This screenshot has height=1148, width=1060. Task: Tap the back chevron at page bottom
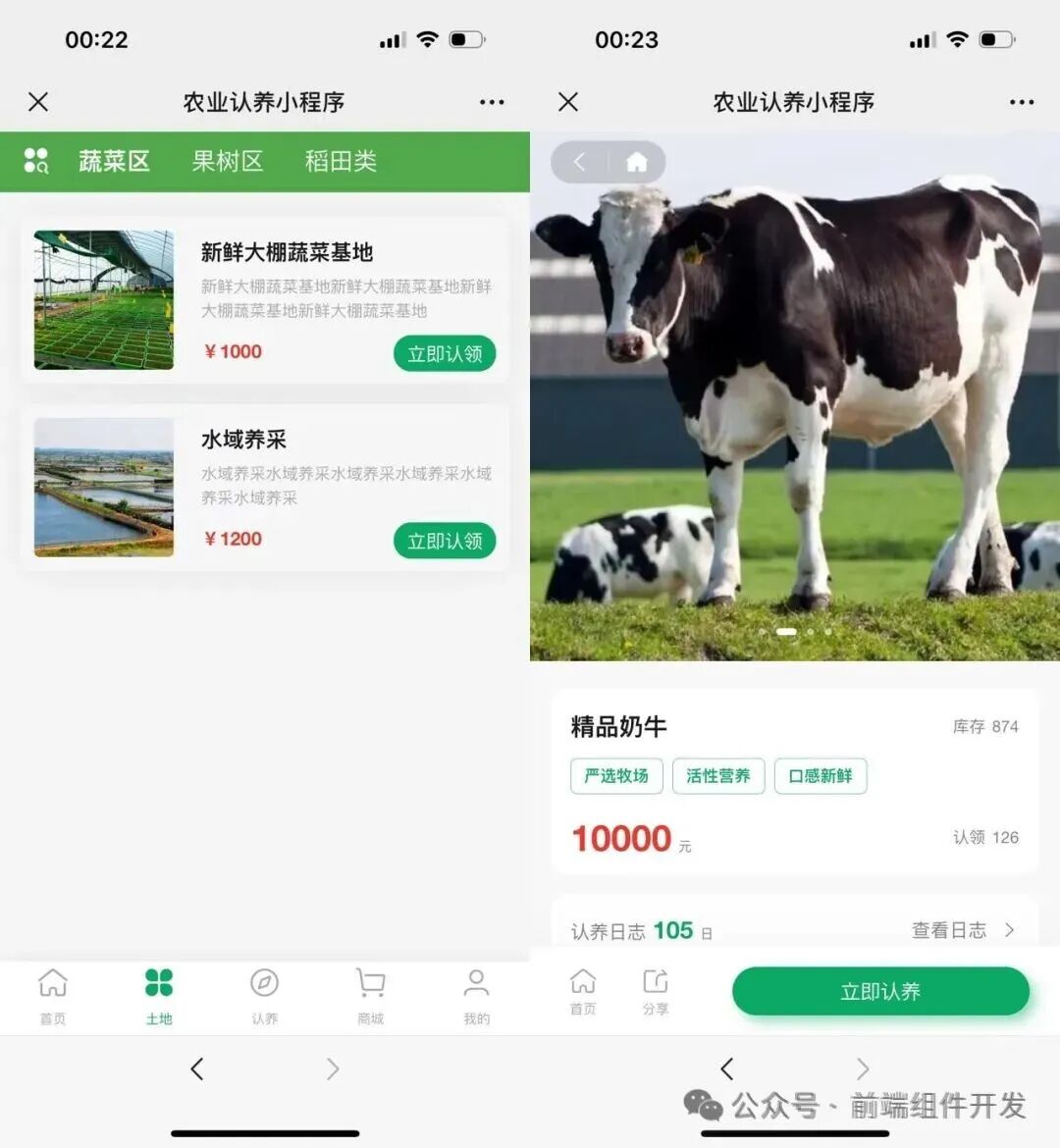point(196,1069)
